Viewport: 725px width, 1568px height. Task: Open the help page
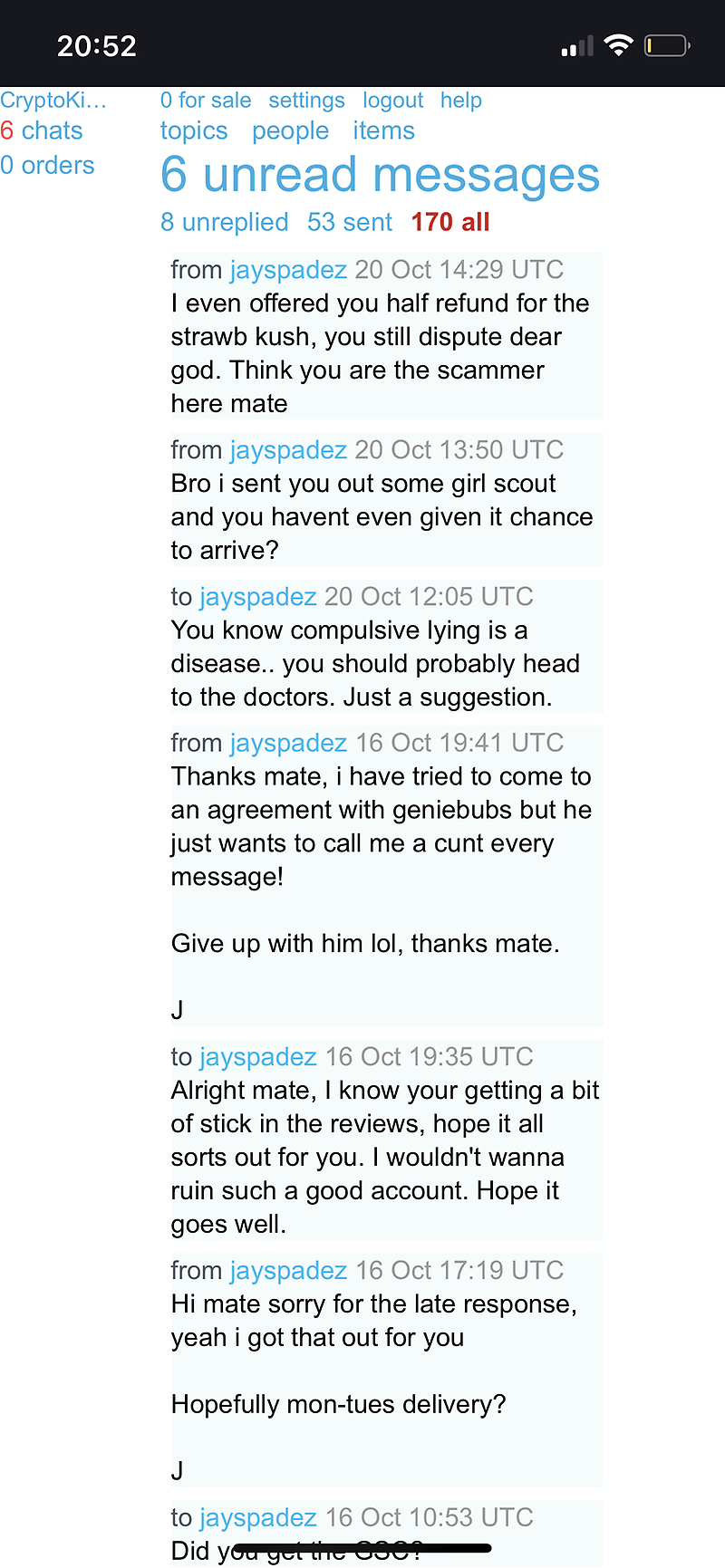tap(460, 101)
